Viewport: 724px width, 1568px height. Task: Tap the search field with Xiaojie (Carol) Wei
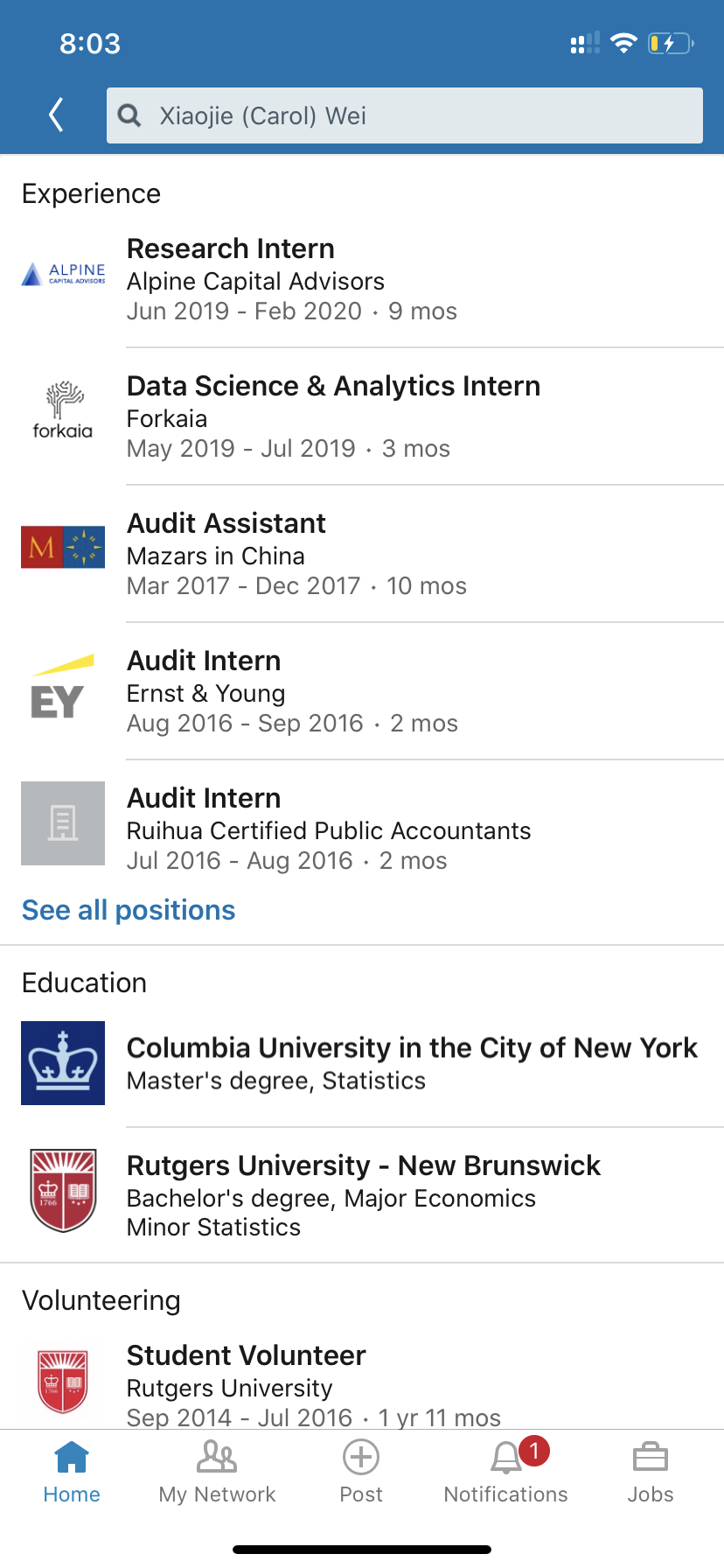tap(404, 115)
